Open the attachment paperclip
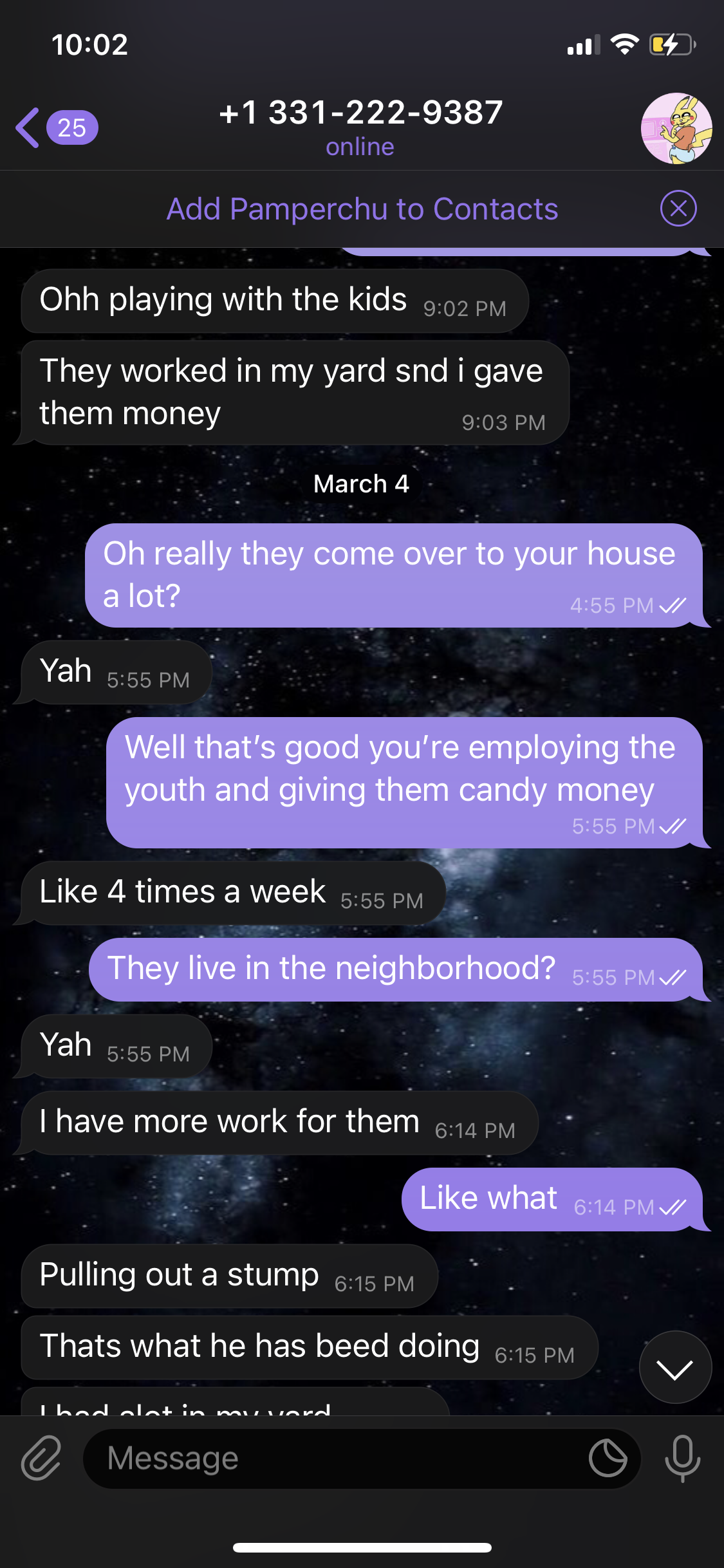Screen dimensions: 724x1568 coord(41,1458)
